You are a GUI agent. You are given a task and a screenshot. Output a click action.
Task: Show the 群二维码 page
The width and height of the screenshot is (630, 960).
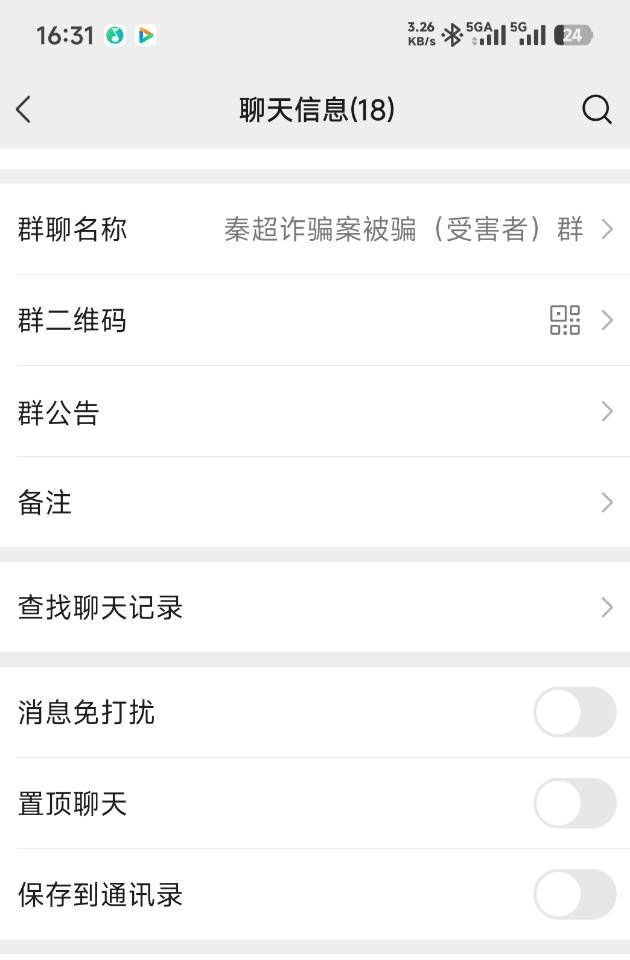tap(315, 321)
